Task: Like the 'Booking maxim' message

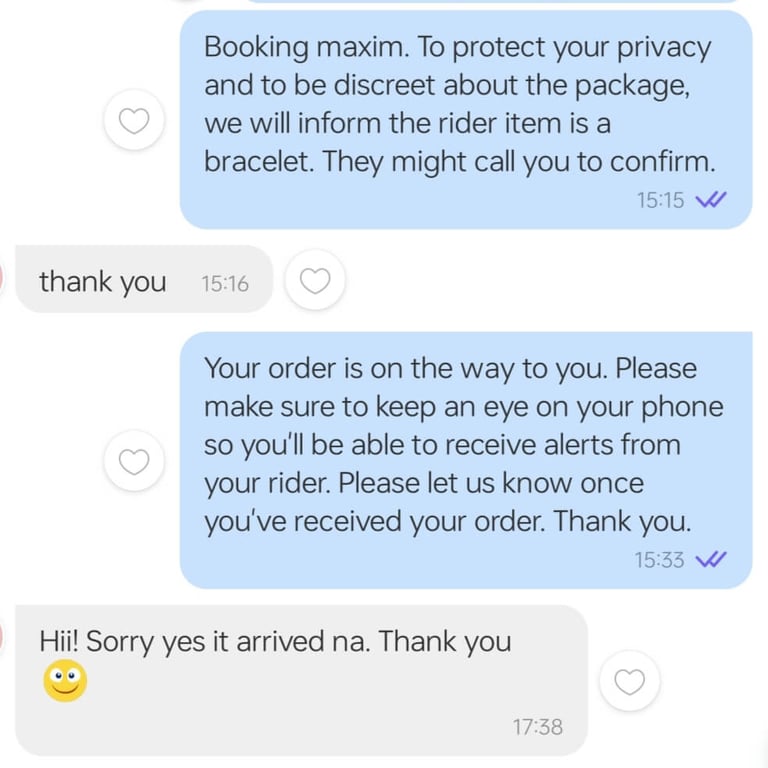Action: 134,120
